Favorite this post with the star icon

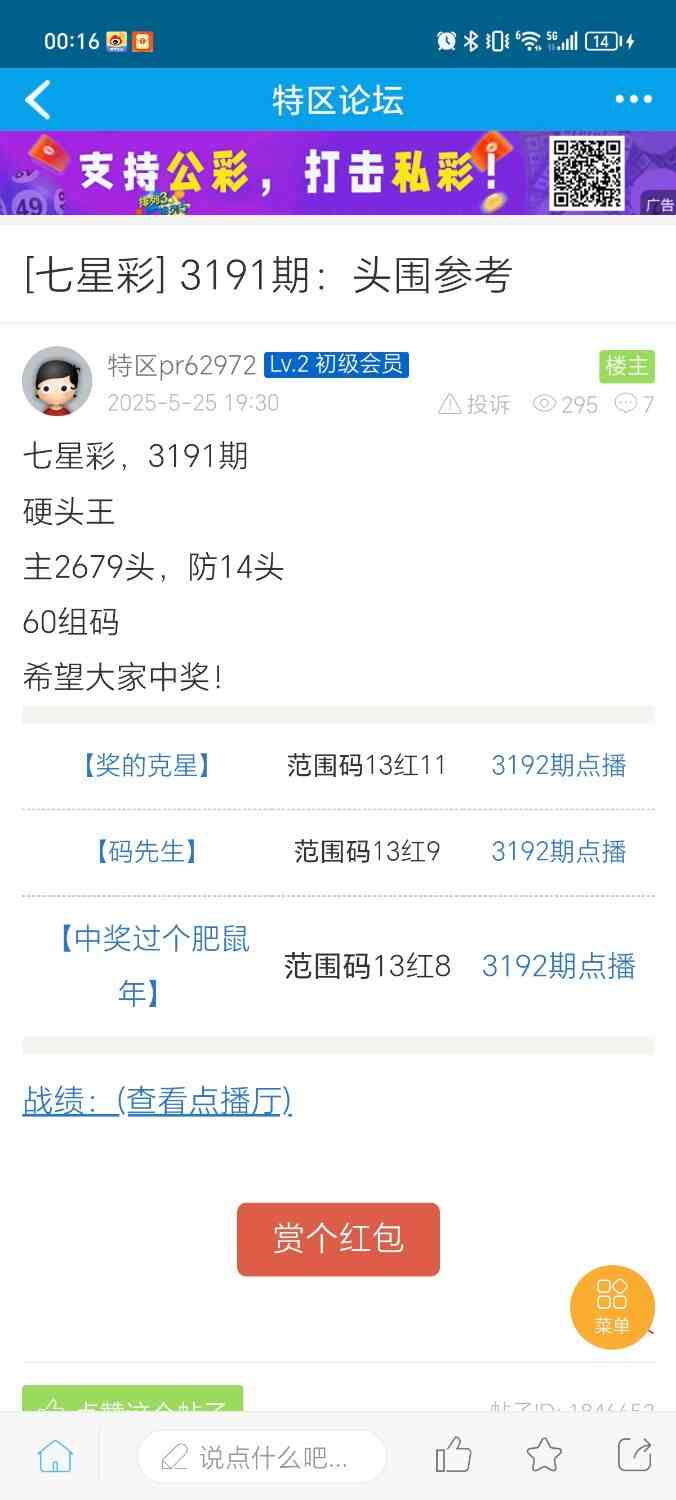tap(544, 1455)
